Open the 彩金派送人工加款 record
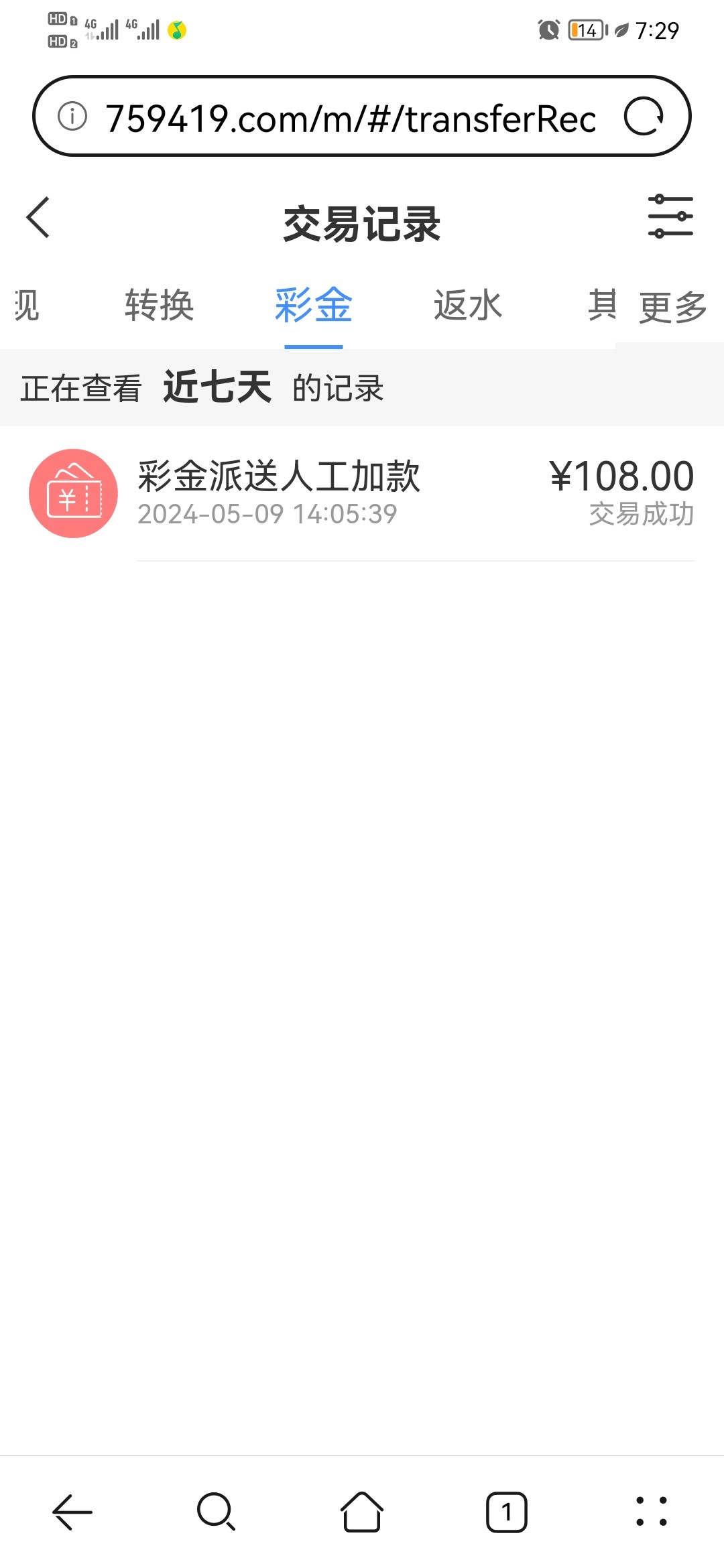Viewport: 724px width, 1568px height. tap(362, 493)
